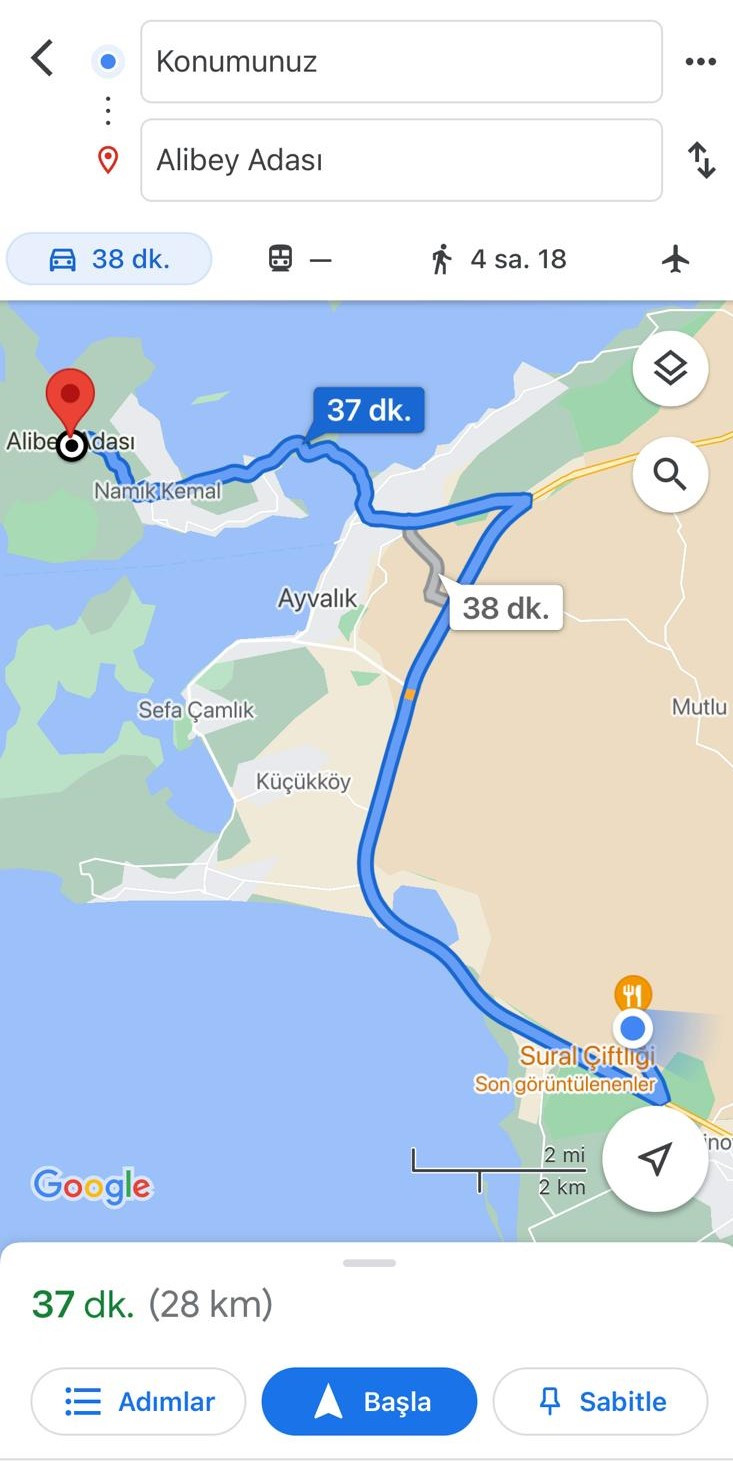Select the driving tab showing 38 dk.
Viewport: 733px width, 1464px height.
(x=109, y=259)
